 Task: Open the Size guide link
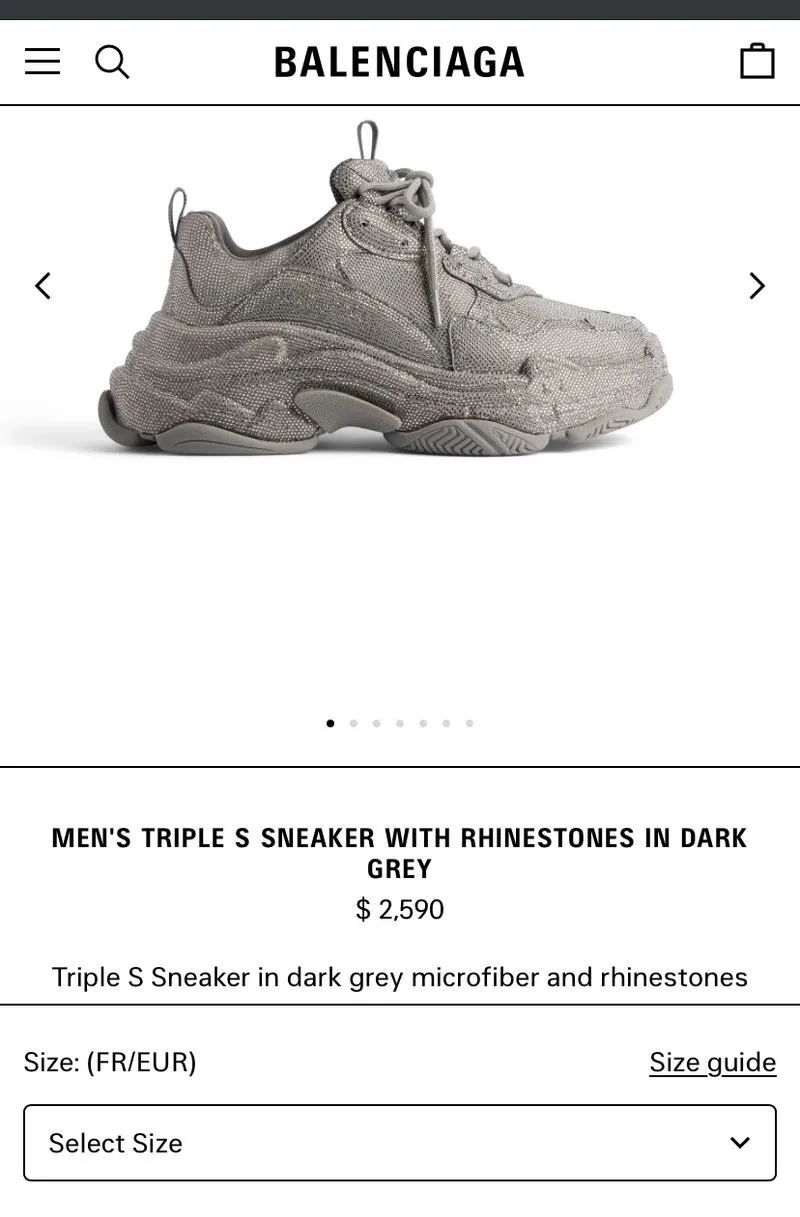coord(712,1062)
